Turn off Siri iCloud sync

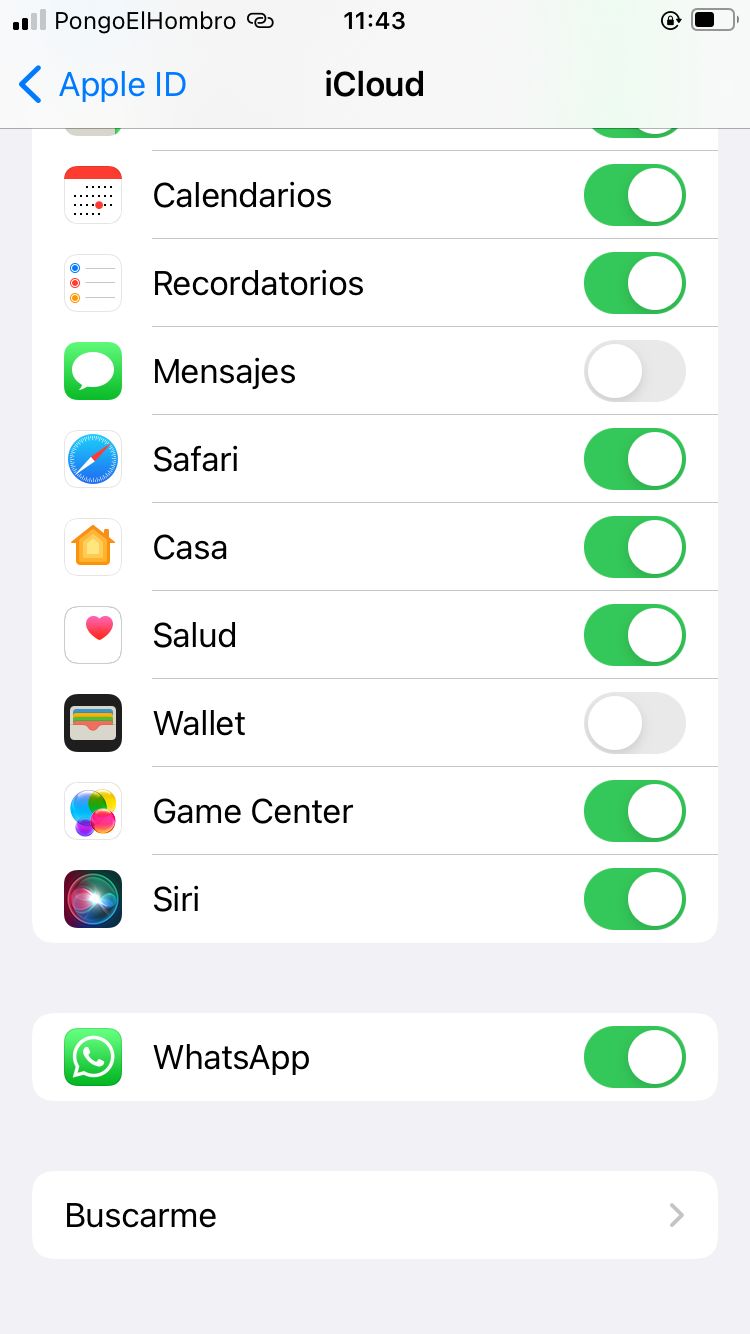tap(634, 899)
